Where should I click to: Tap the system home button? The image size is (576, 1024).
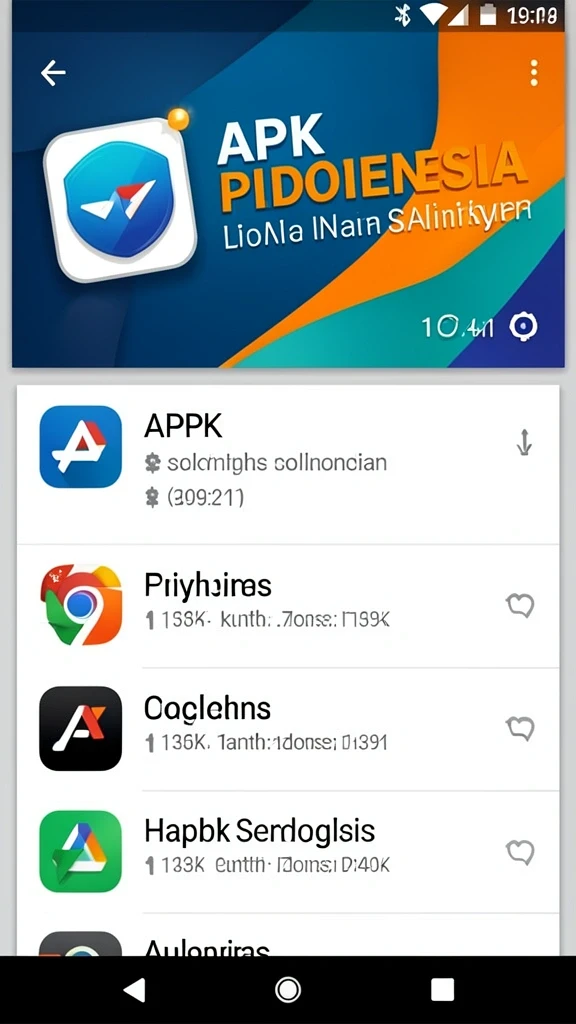click(288, 990)
